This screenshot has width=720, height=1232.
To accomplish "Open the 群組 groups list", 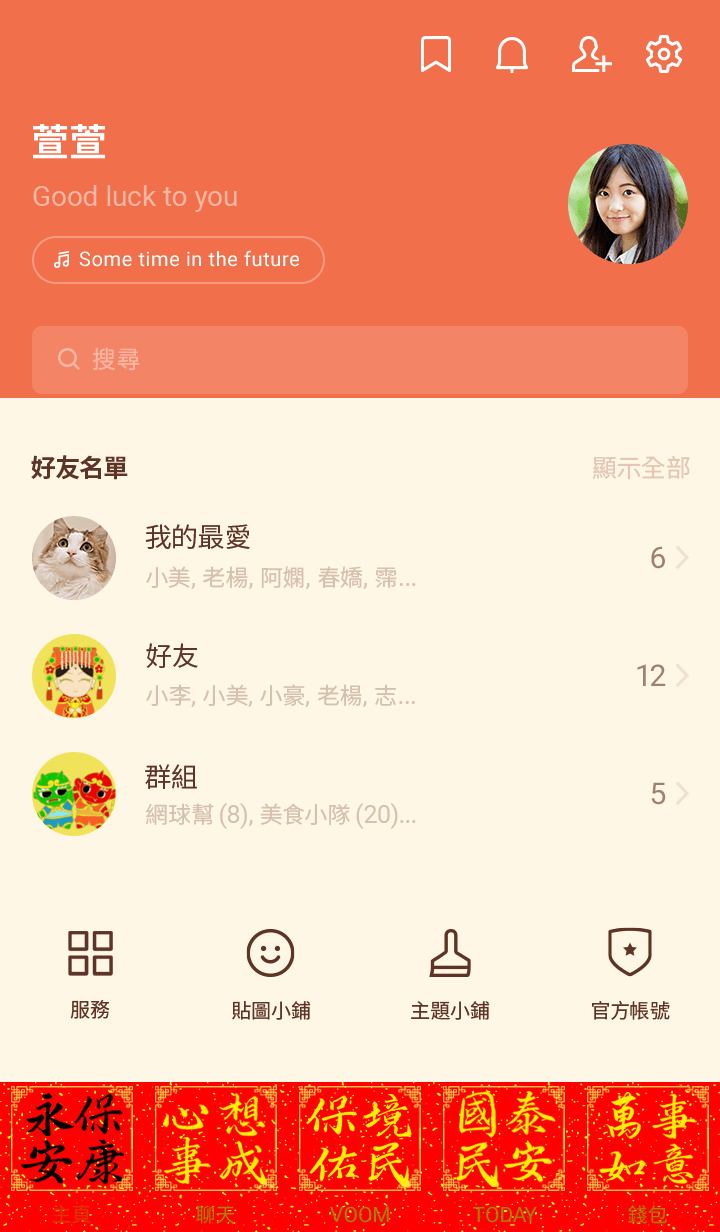I will (360, 794).
